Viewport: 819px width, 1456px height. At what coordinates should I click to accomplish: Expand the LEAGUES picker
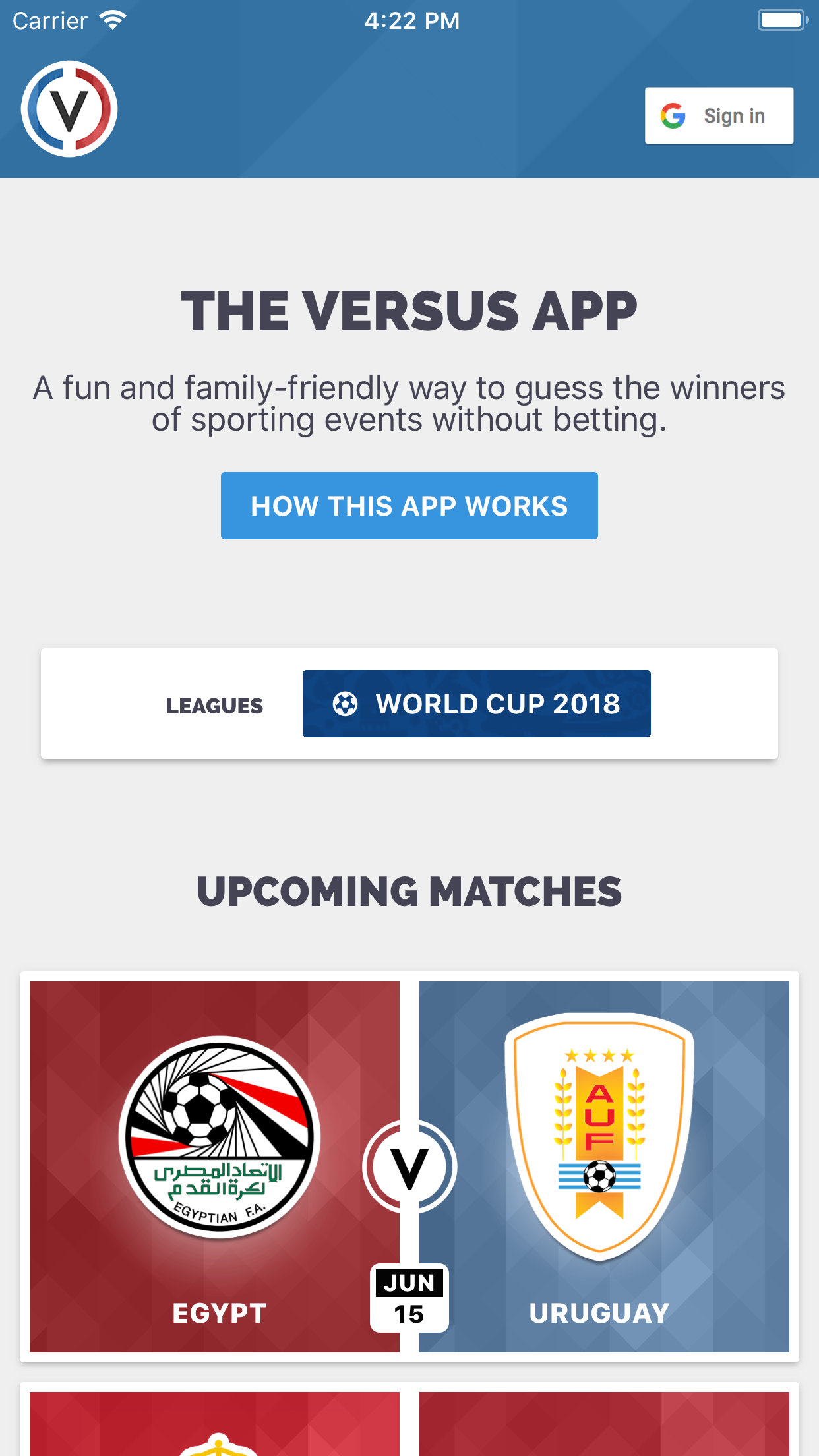[x=214, y=705]
